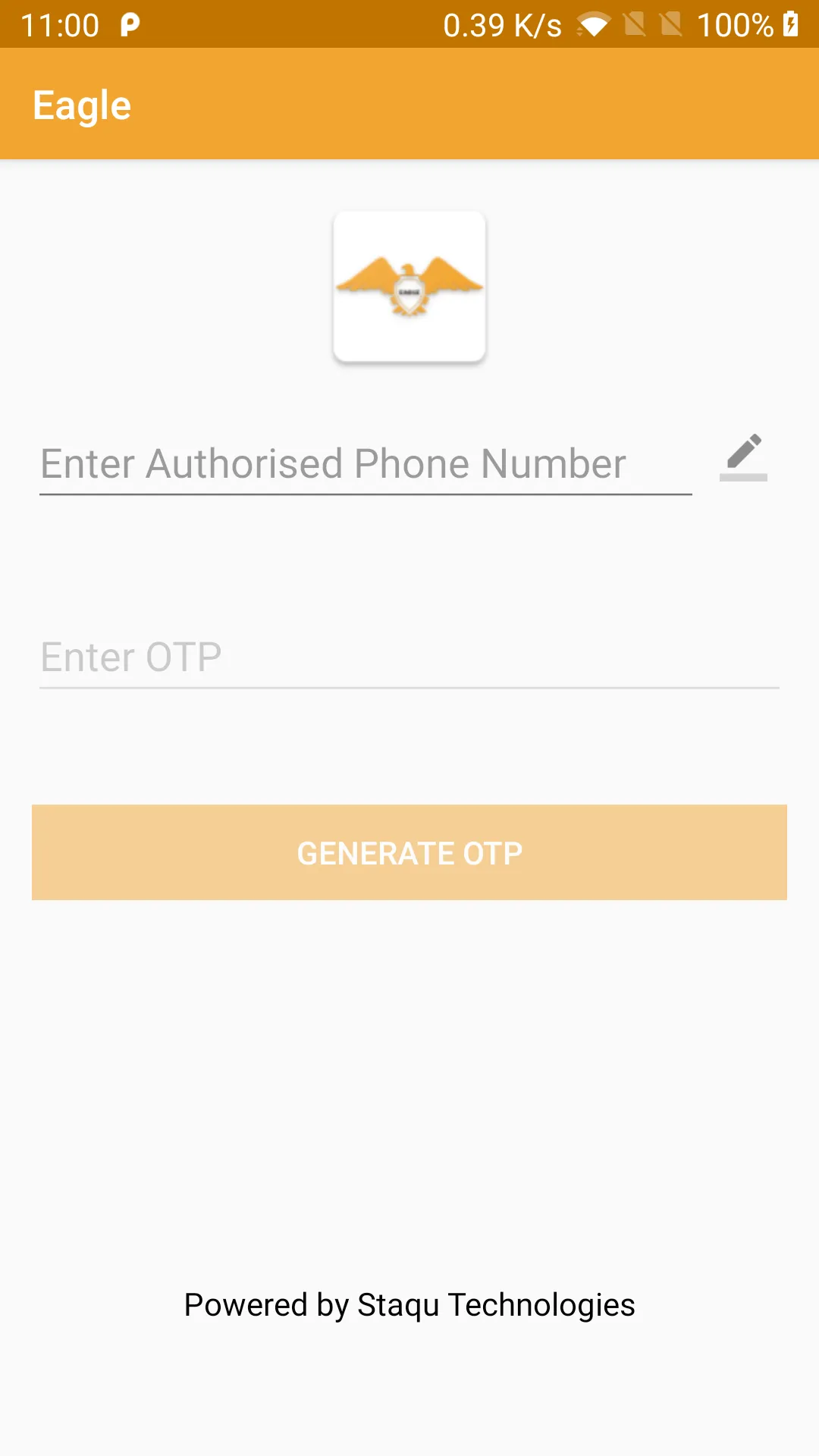Focus the Enter OTP field
Image resolution: width=819 pixels, height=1456 pixels.
409,657
